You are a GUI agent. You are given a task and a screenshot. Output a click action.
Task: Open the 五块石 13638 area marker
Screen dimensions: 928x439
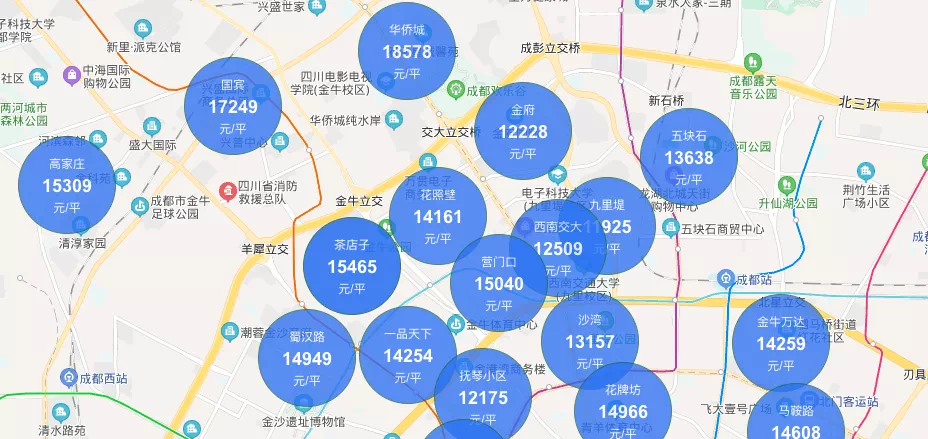689,156
